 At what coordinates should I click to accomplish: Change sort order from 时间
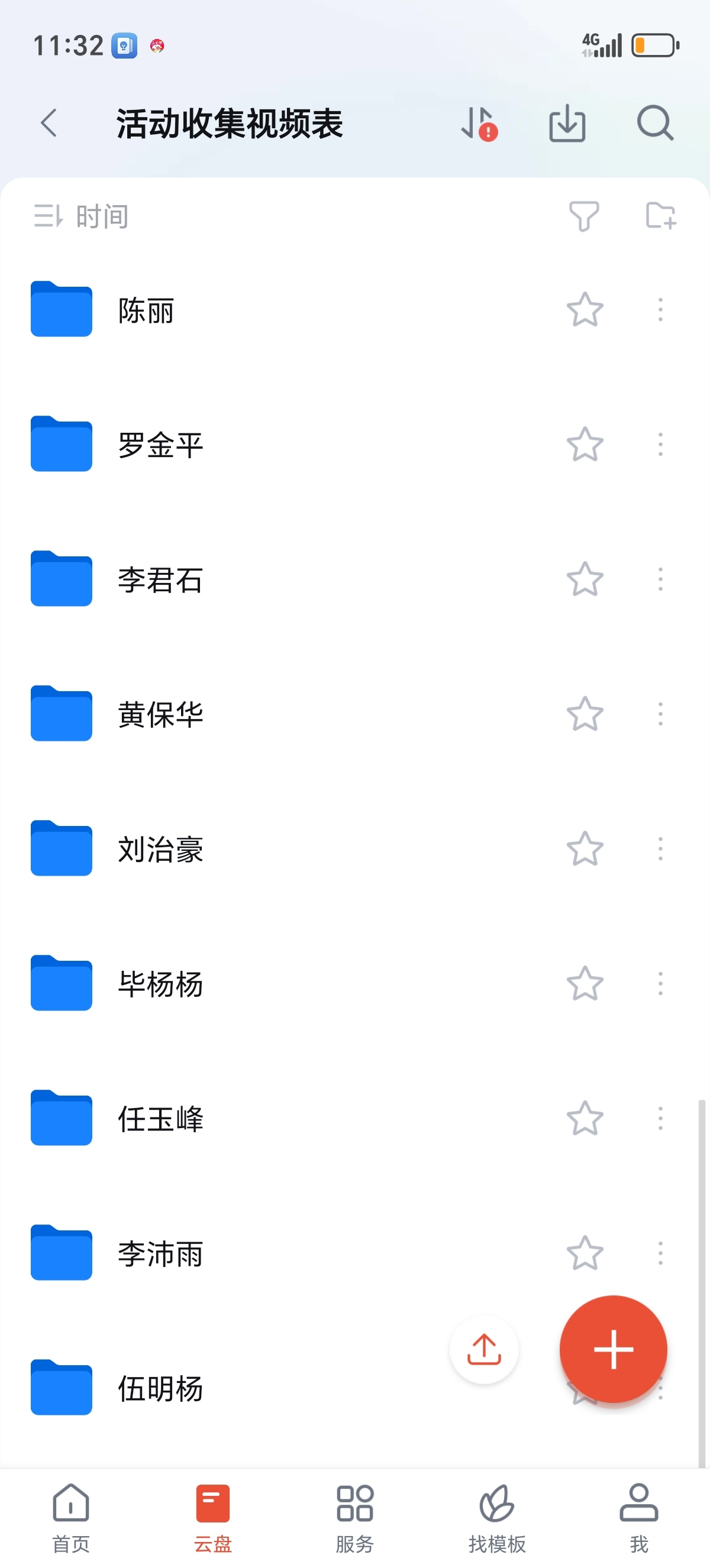click(x=82, y=217)
